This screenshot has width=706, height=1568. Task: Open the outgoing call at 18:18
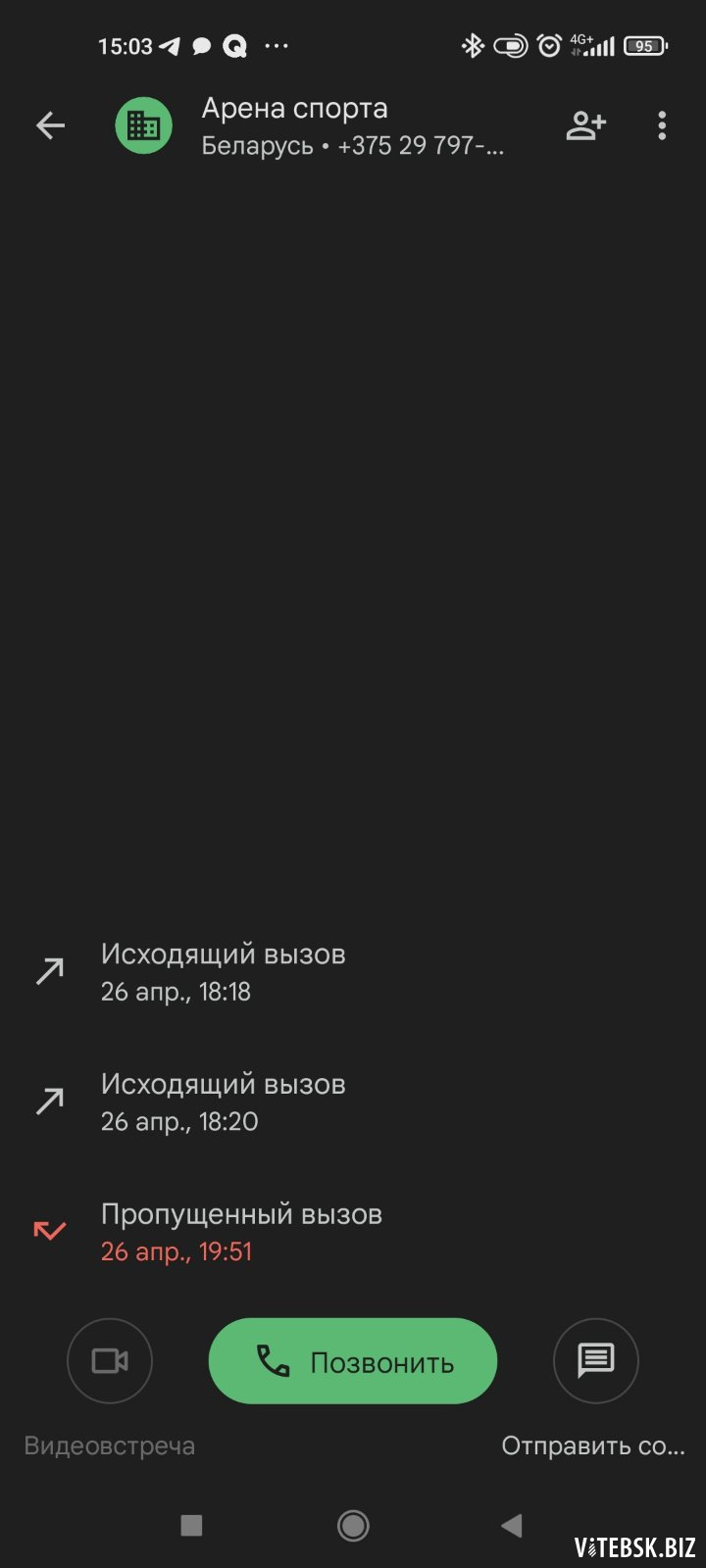click(x=353, y=972)
